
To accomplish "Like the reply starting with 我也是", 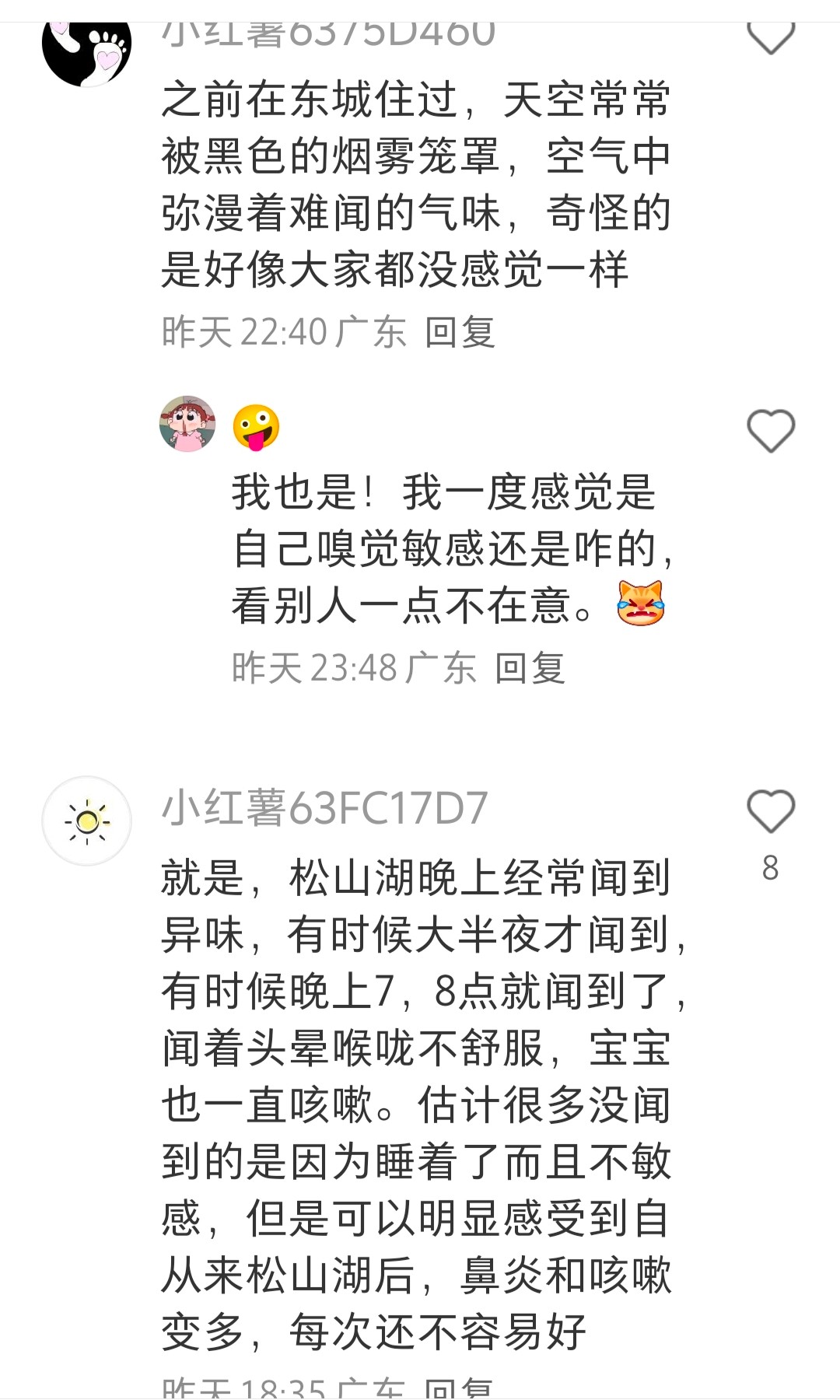I will pos(770,431).
